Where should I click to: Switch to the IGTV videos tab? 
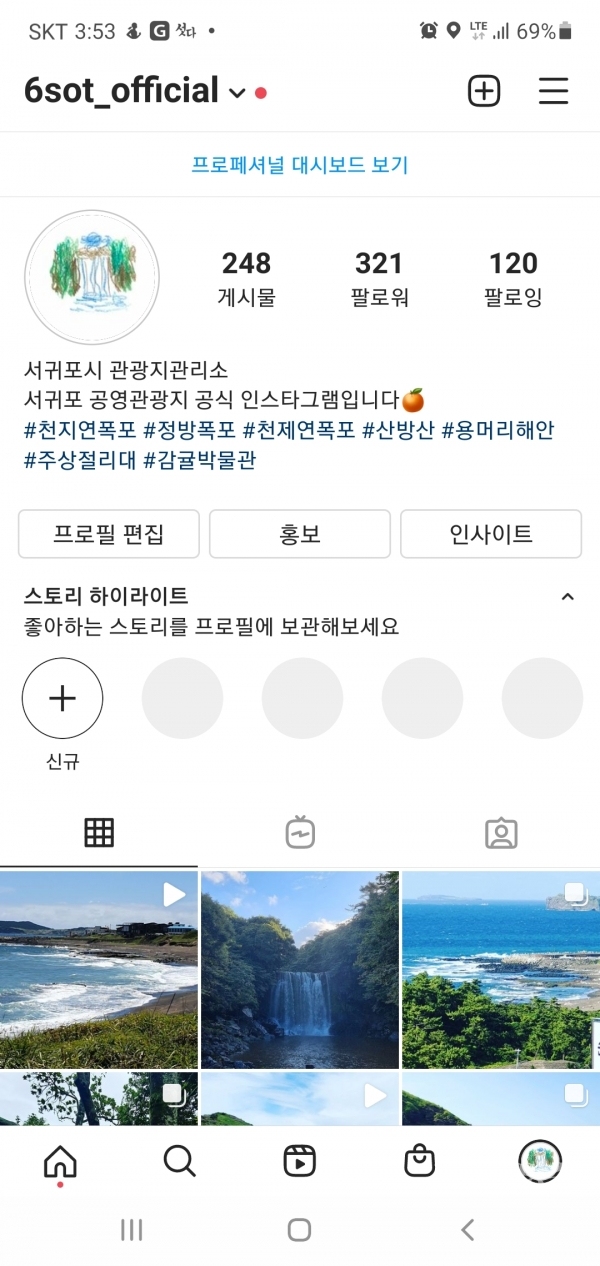300,832
